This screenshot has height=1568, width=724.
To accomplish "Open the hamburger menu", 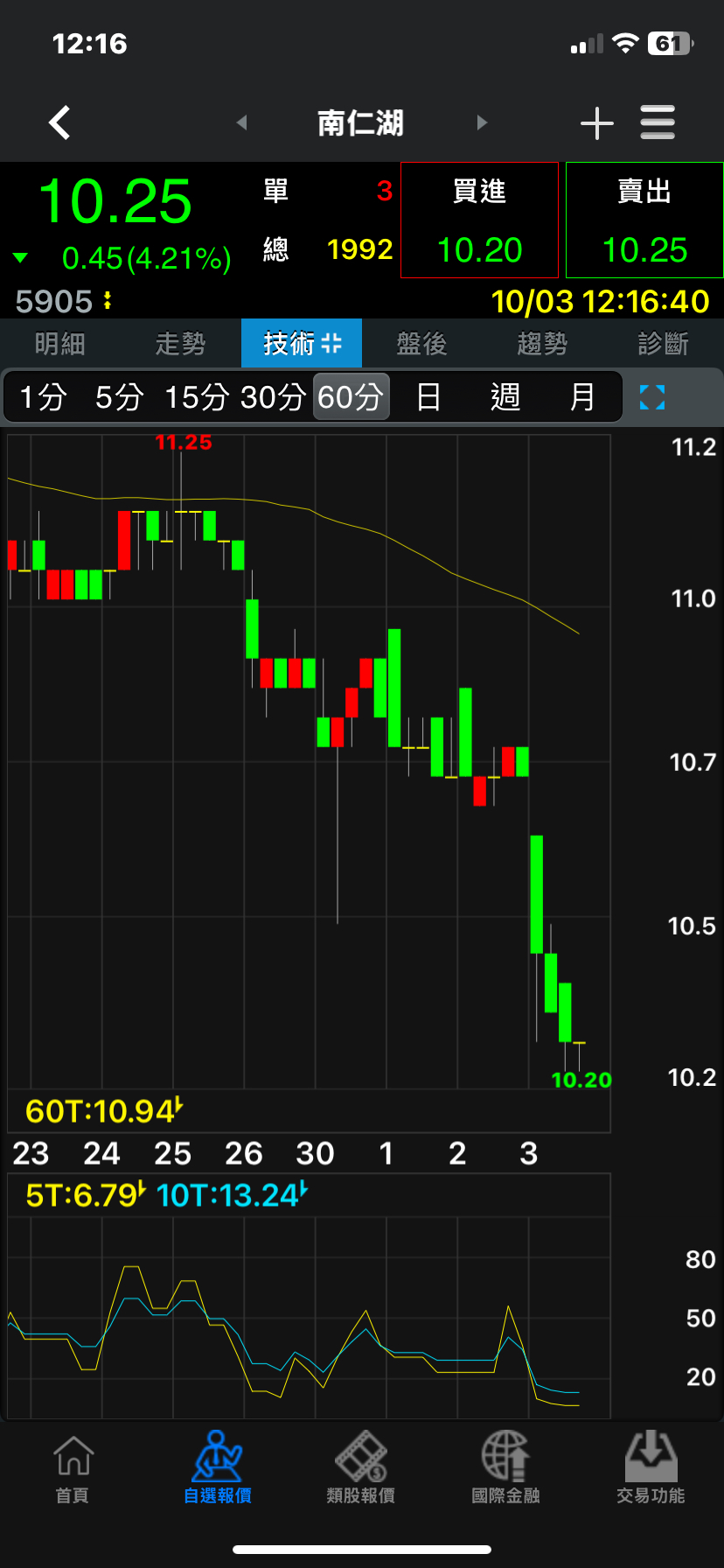I will 658,122.
